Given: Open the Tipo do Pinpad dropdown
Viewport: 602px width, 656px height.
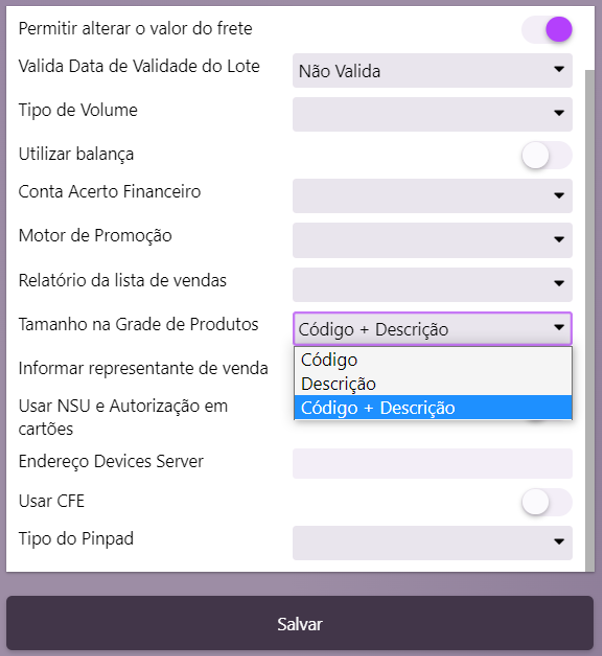Looking at the screenshot, I should tap(432, 543).
